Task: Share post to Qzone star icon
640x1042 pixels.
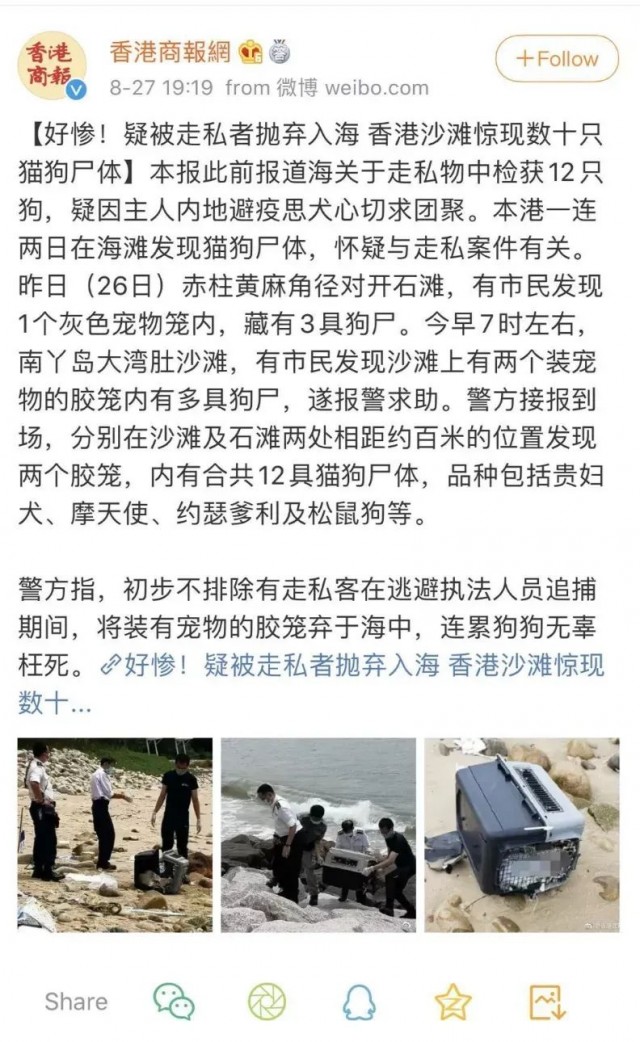Action: [453, 1001]
